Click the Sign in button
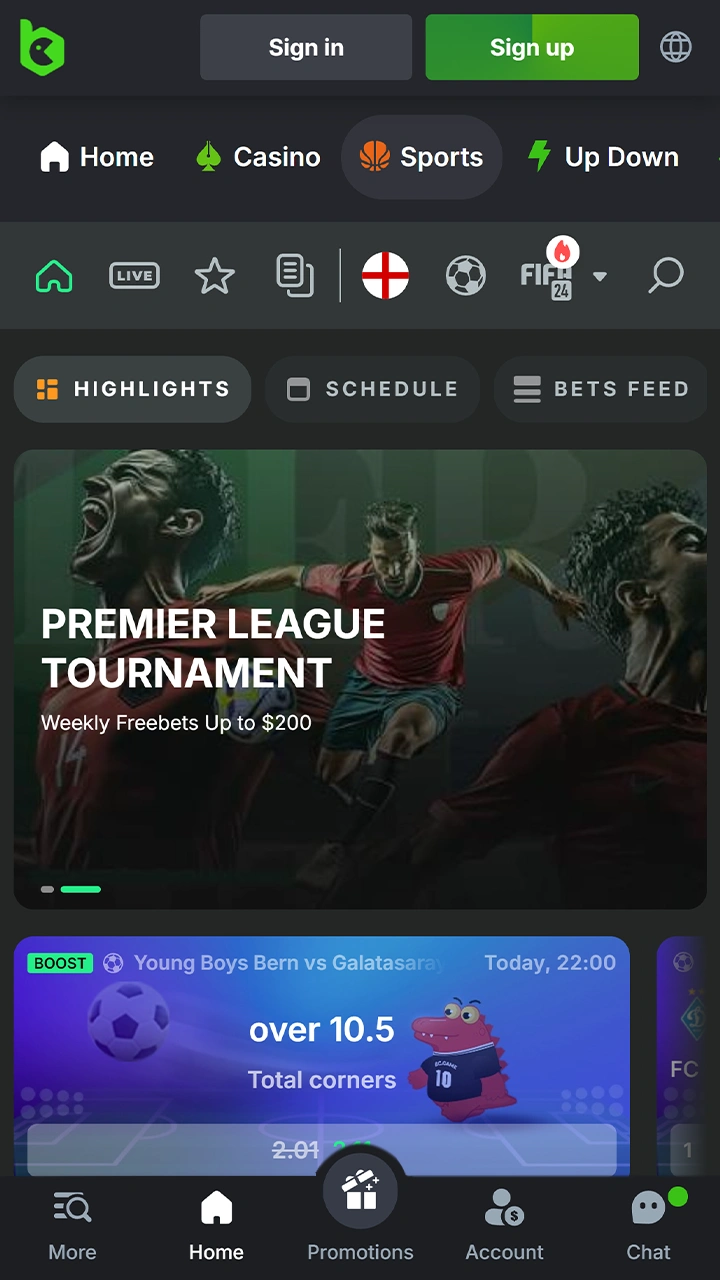The width and height of the screenshot is (720, 1280). (x=306, y=47)
